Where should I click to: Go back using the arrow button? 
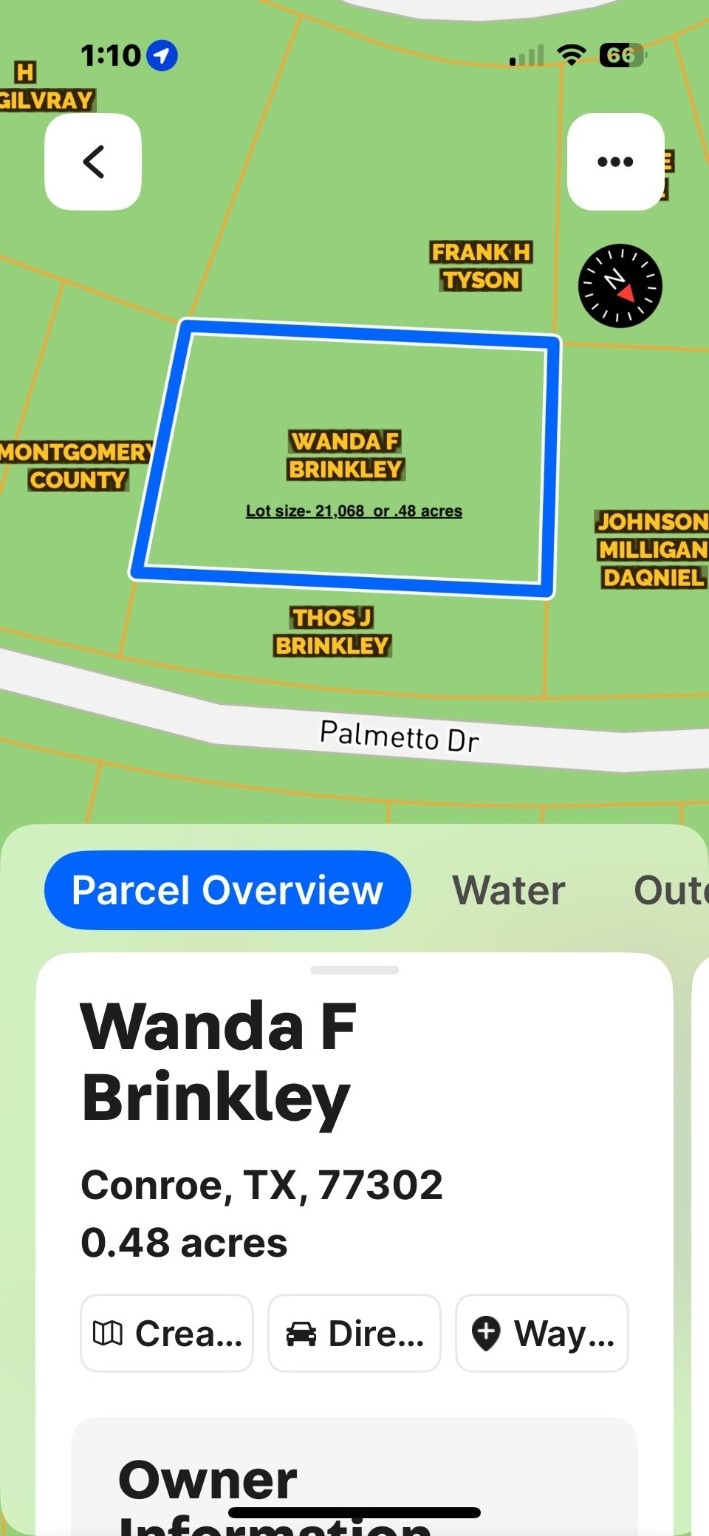point(93,162)
